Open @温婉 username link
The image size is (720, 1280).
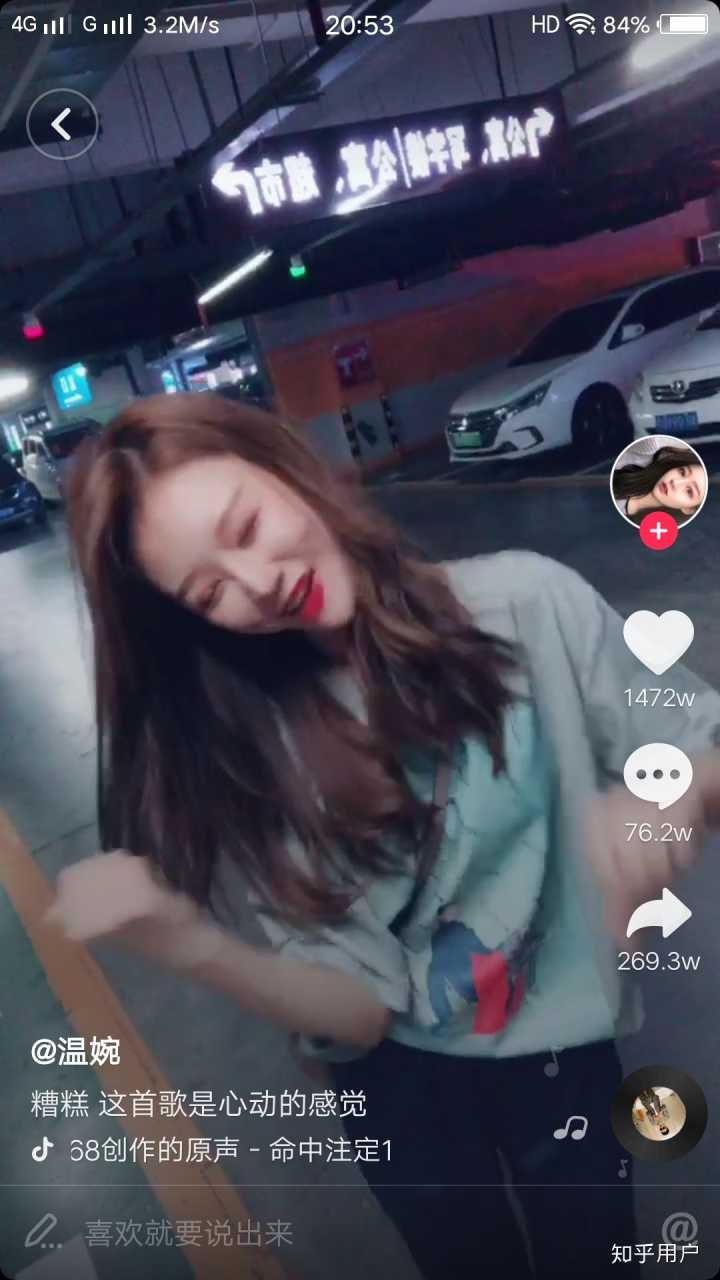point(76,1051)
